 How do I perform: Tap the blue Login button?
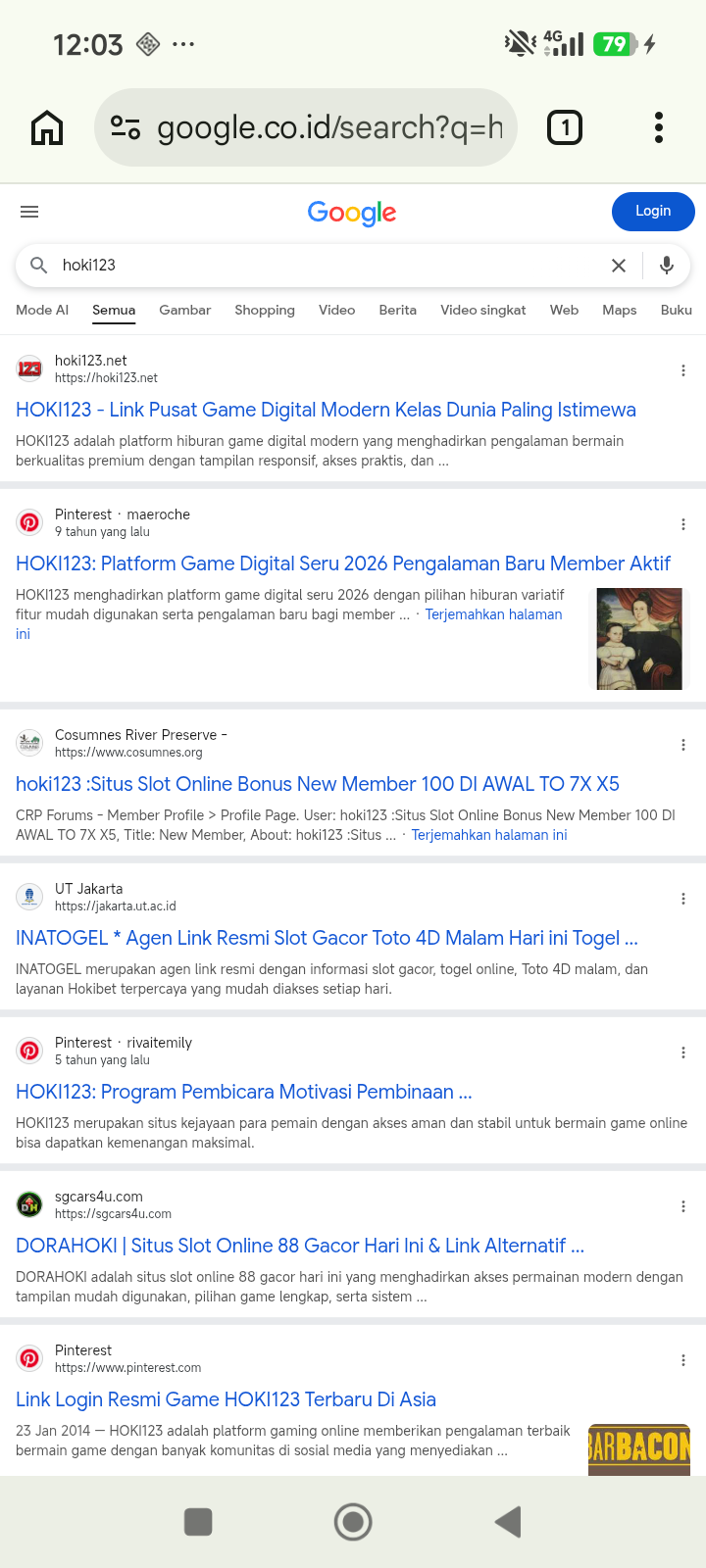653,212
